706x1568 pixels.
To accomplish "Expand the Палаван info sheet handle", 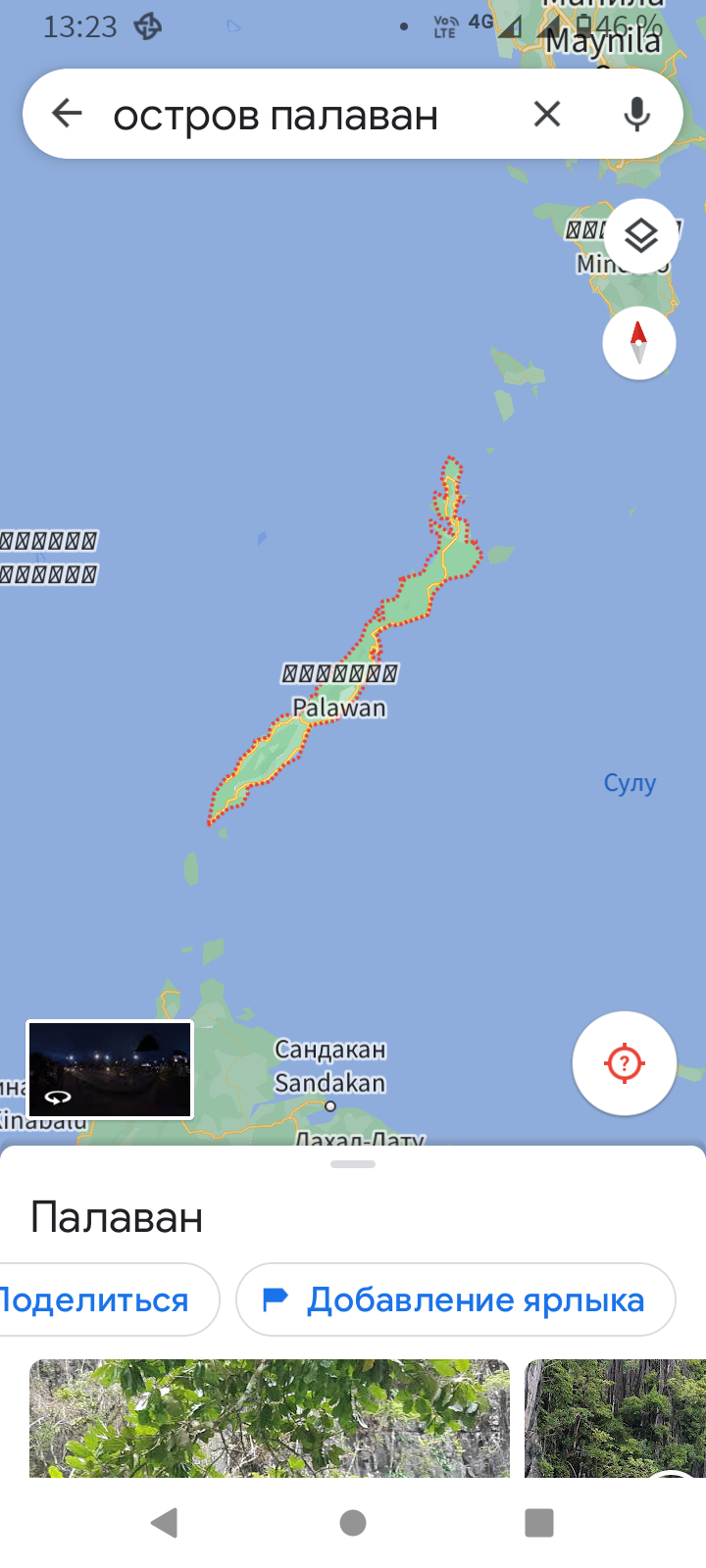I will pos(353,1164).
